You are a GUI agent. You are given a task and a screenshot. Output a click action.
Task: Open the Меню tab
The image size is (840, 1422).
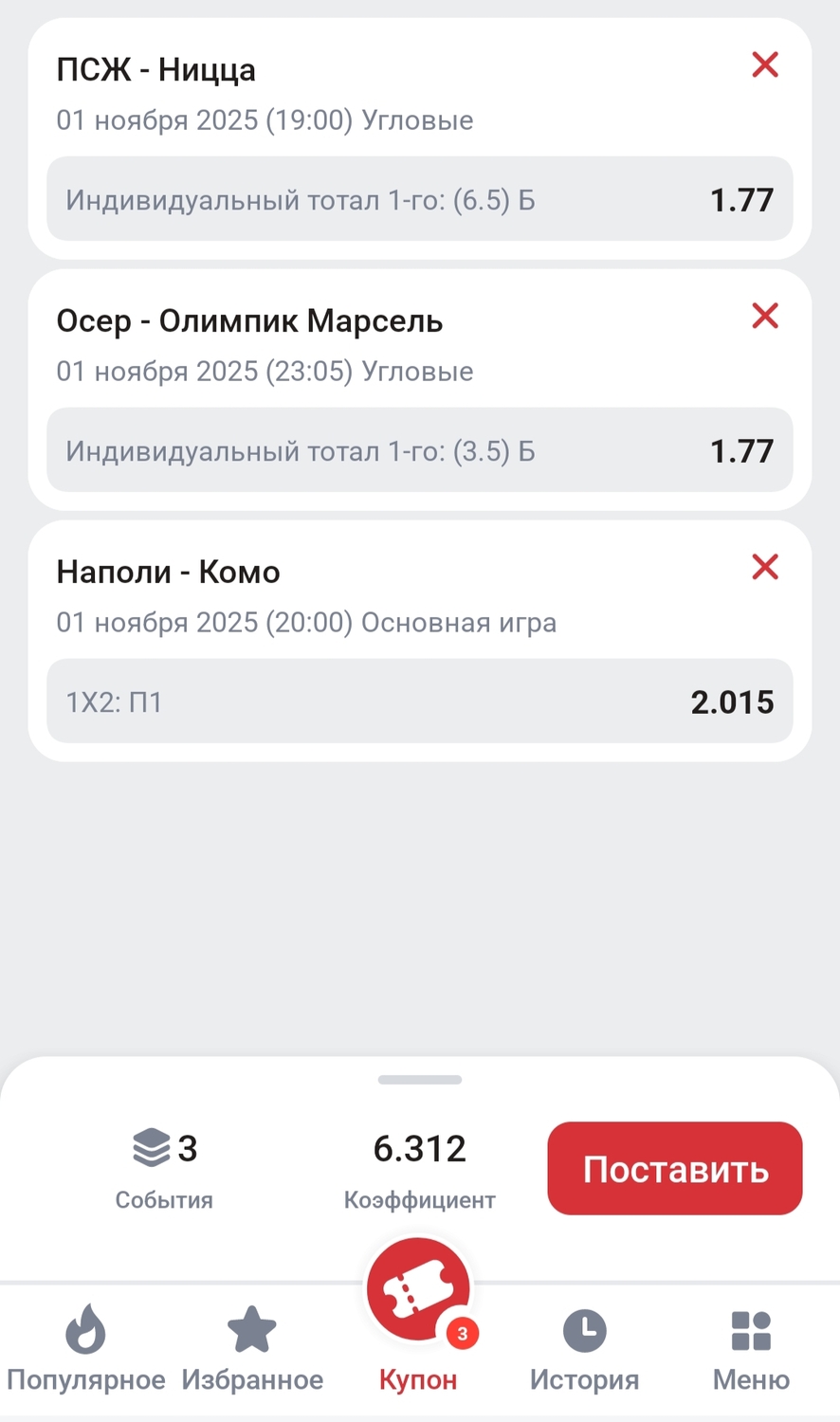751,1348
